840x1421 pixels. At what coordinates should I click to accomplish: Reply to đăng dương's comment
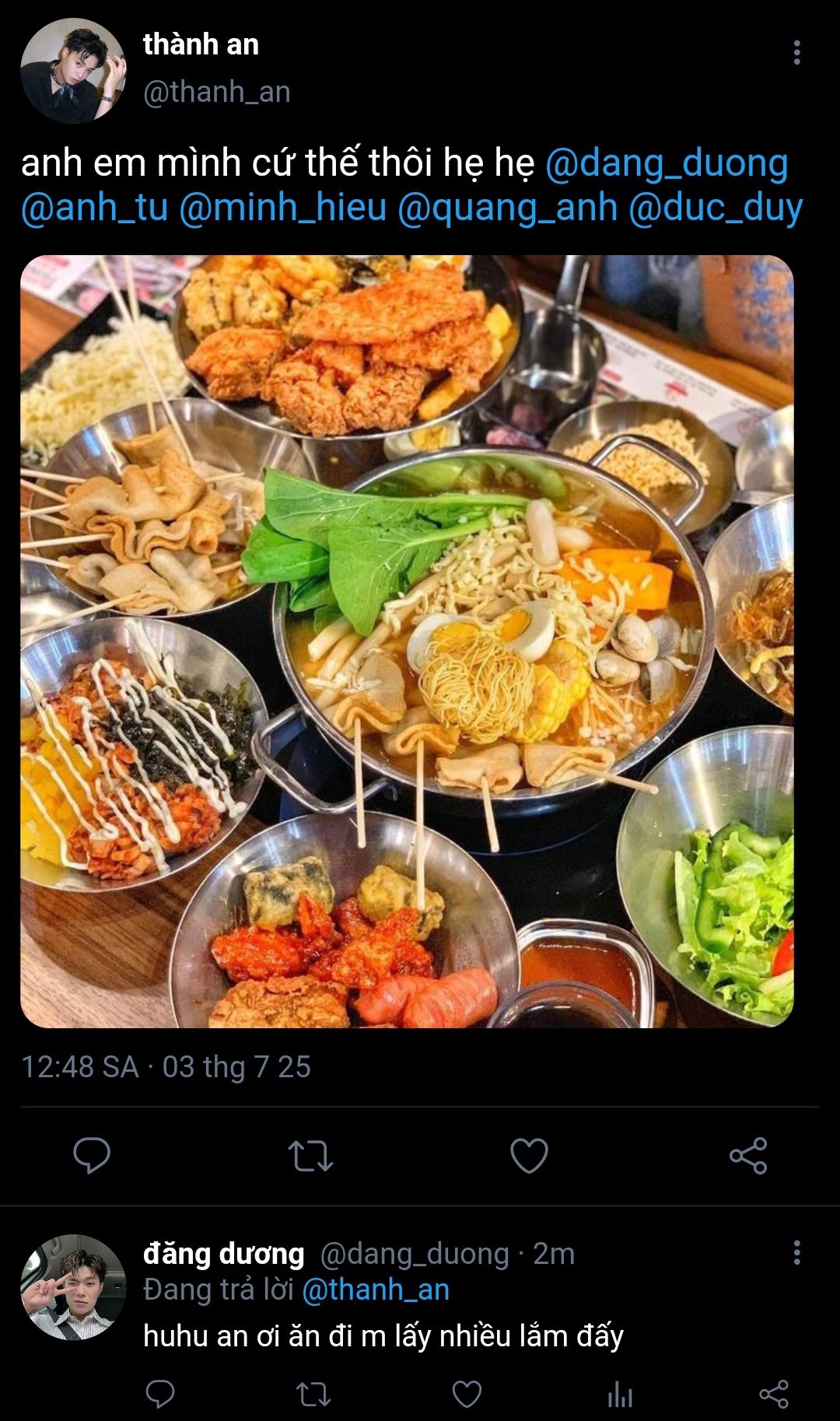pyautogui.click(x=160, y=1394)
